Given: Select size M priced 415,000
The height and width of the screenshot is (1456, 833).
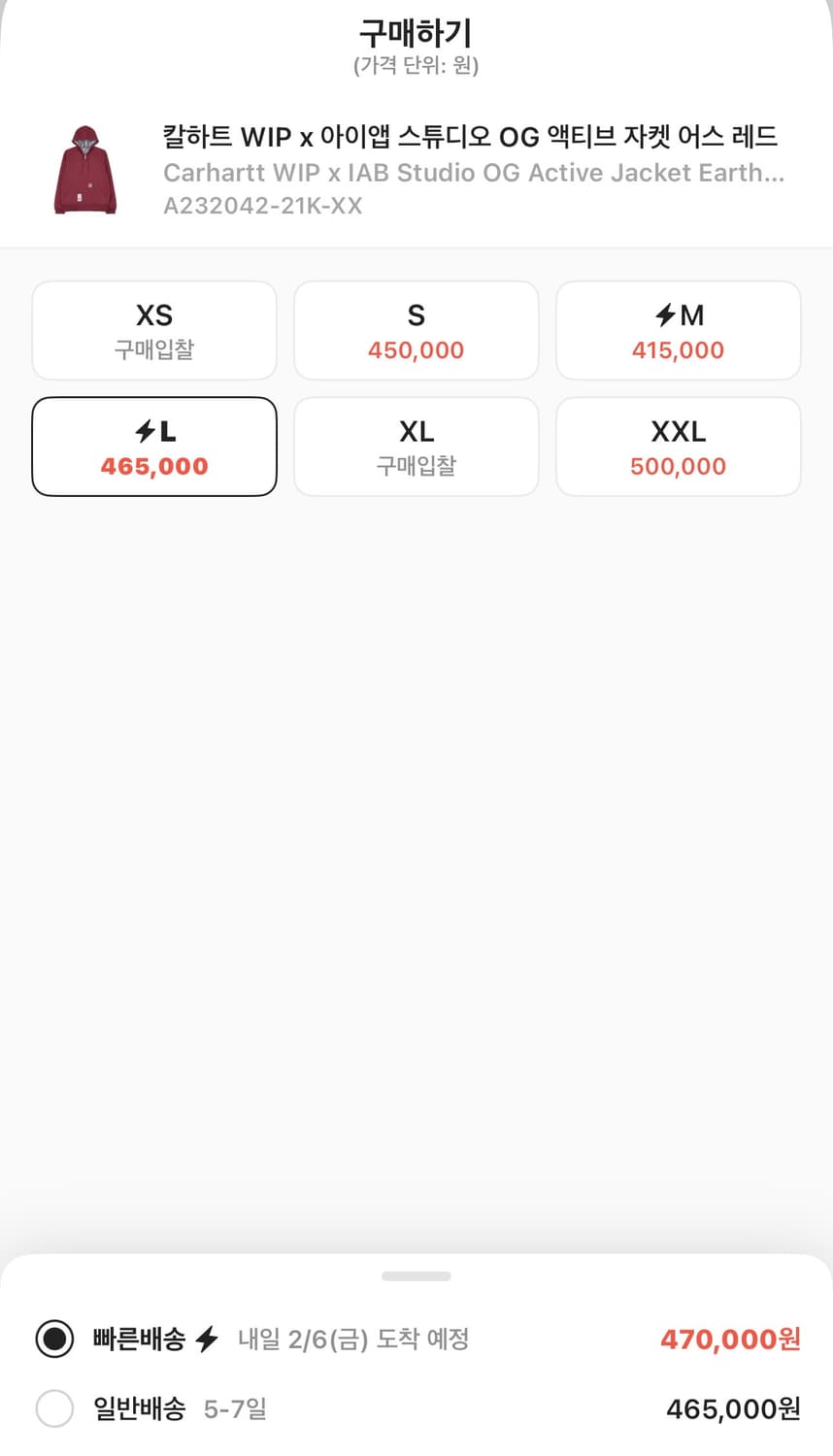Looking at the screenshot, I should (x=678, y=329).
